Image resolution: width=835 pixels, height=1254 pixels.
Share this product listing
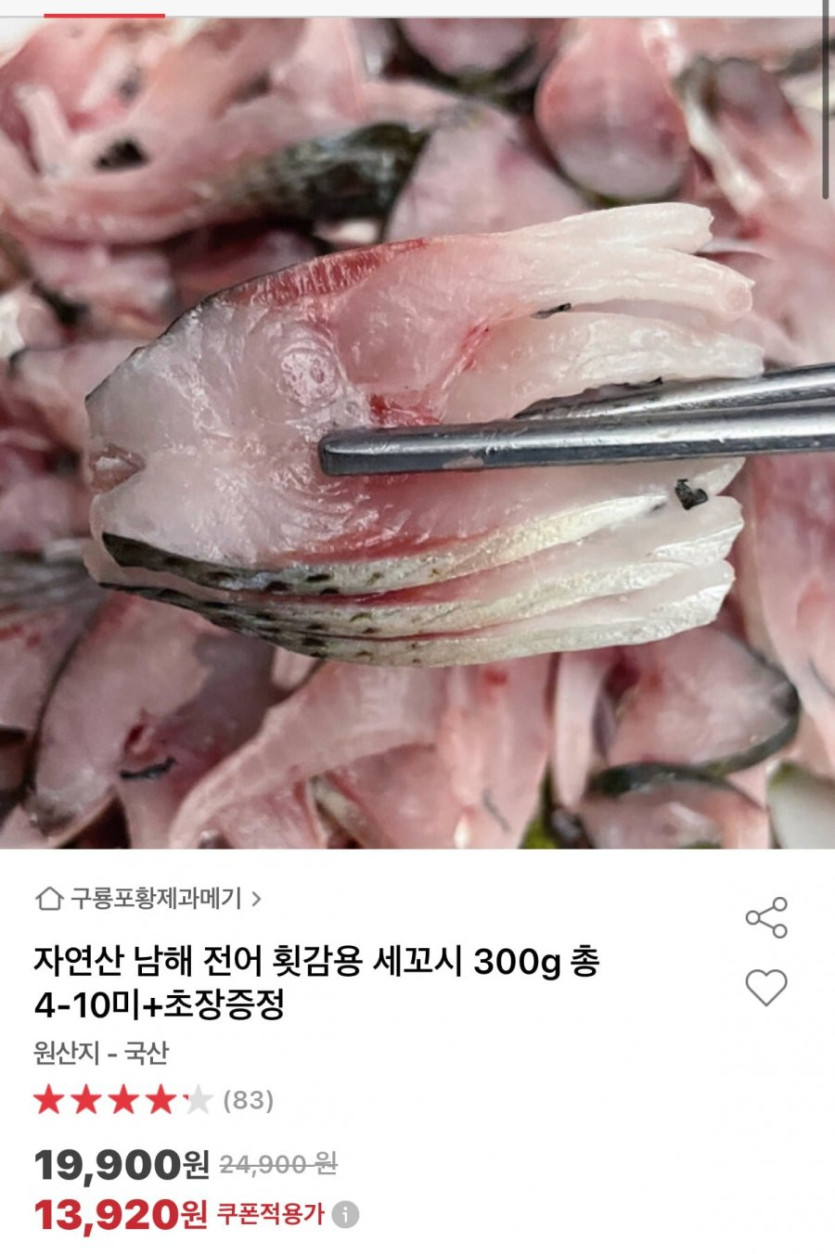(766, 918)
